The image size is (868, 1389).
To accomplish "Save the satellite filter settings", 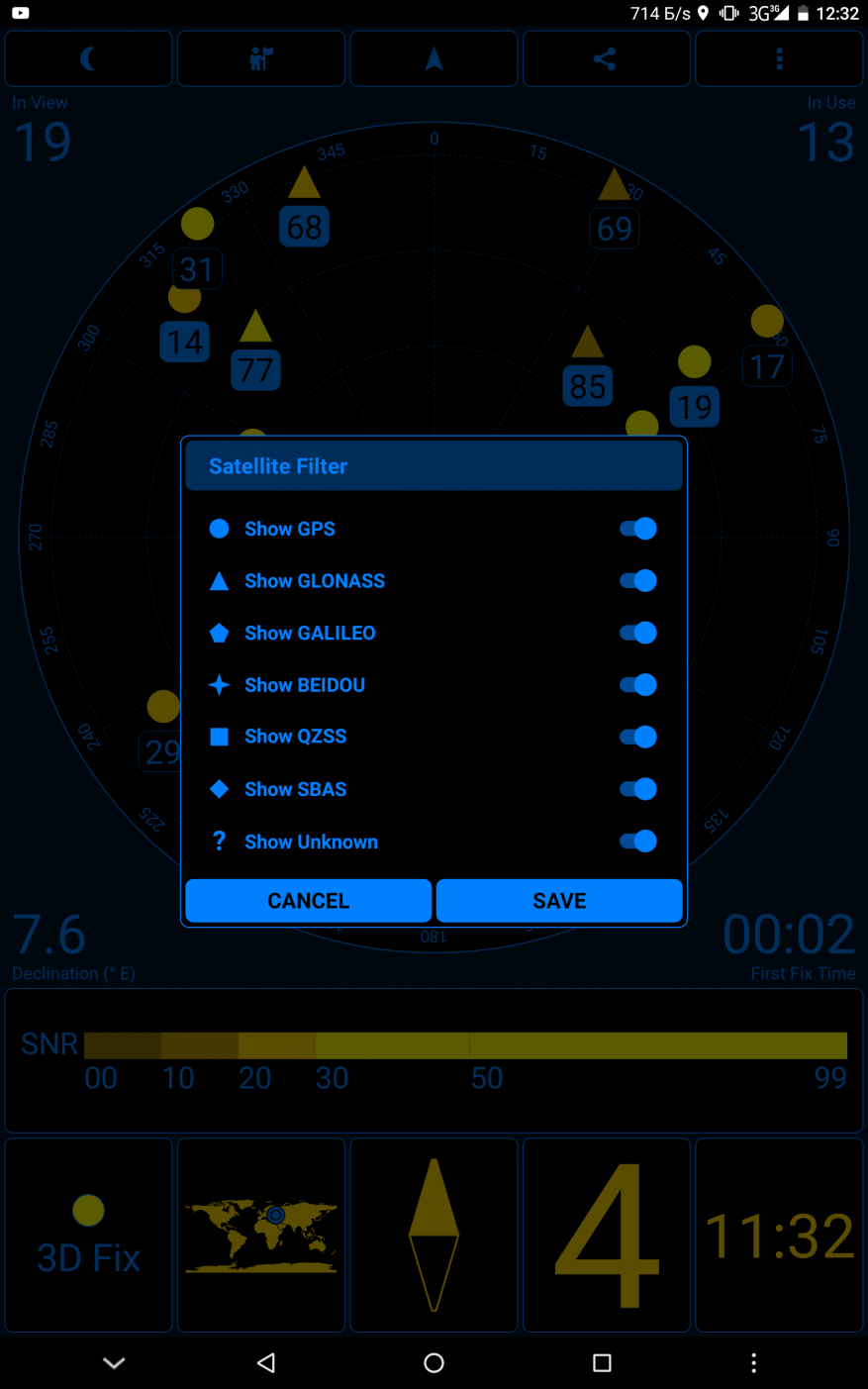I will (559, 901).
